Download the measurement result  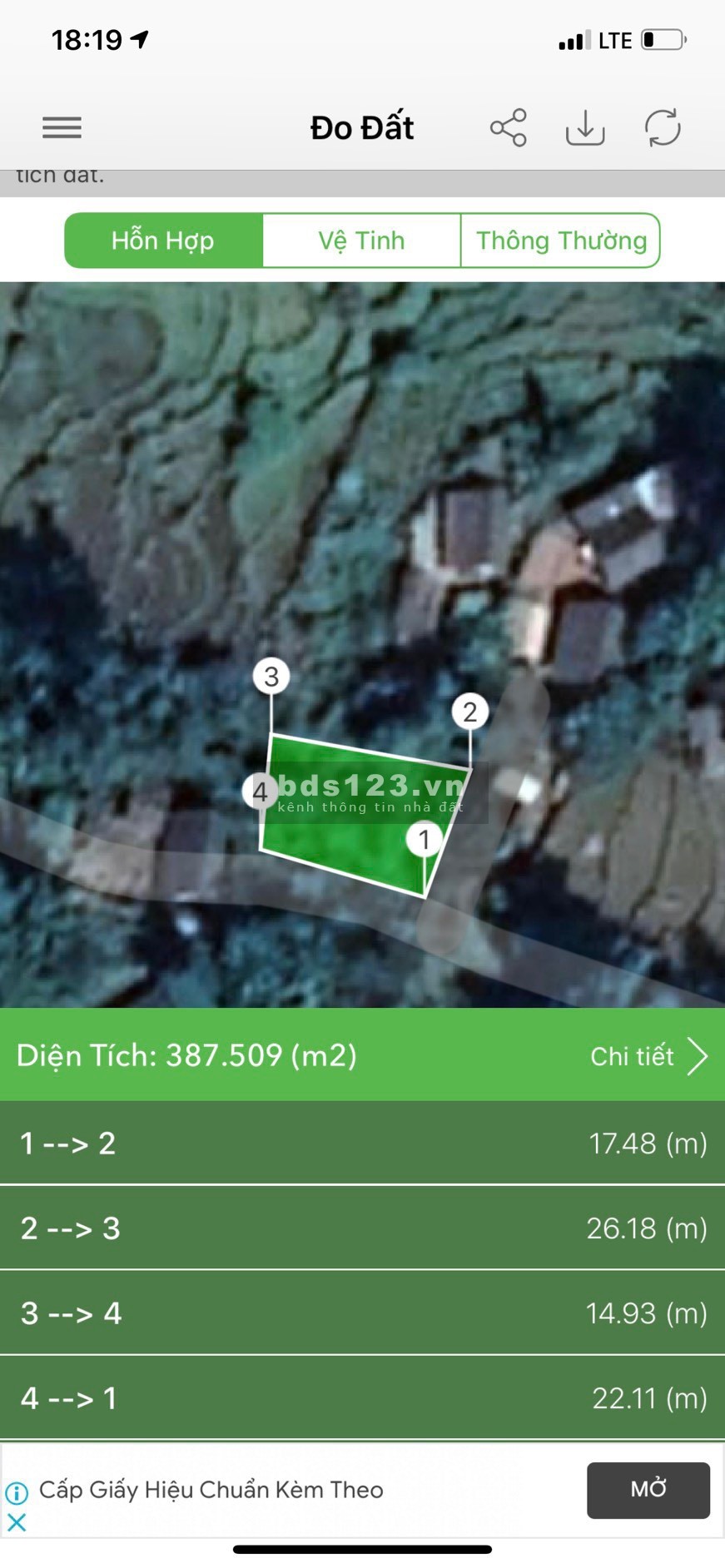585,127
